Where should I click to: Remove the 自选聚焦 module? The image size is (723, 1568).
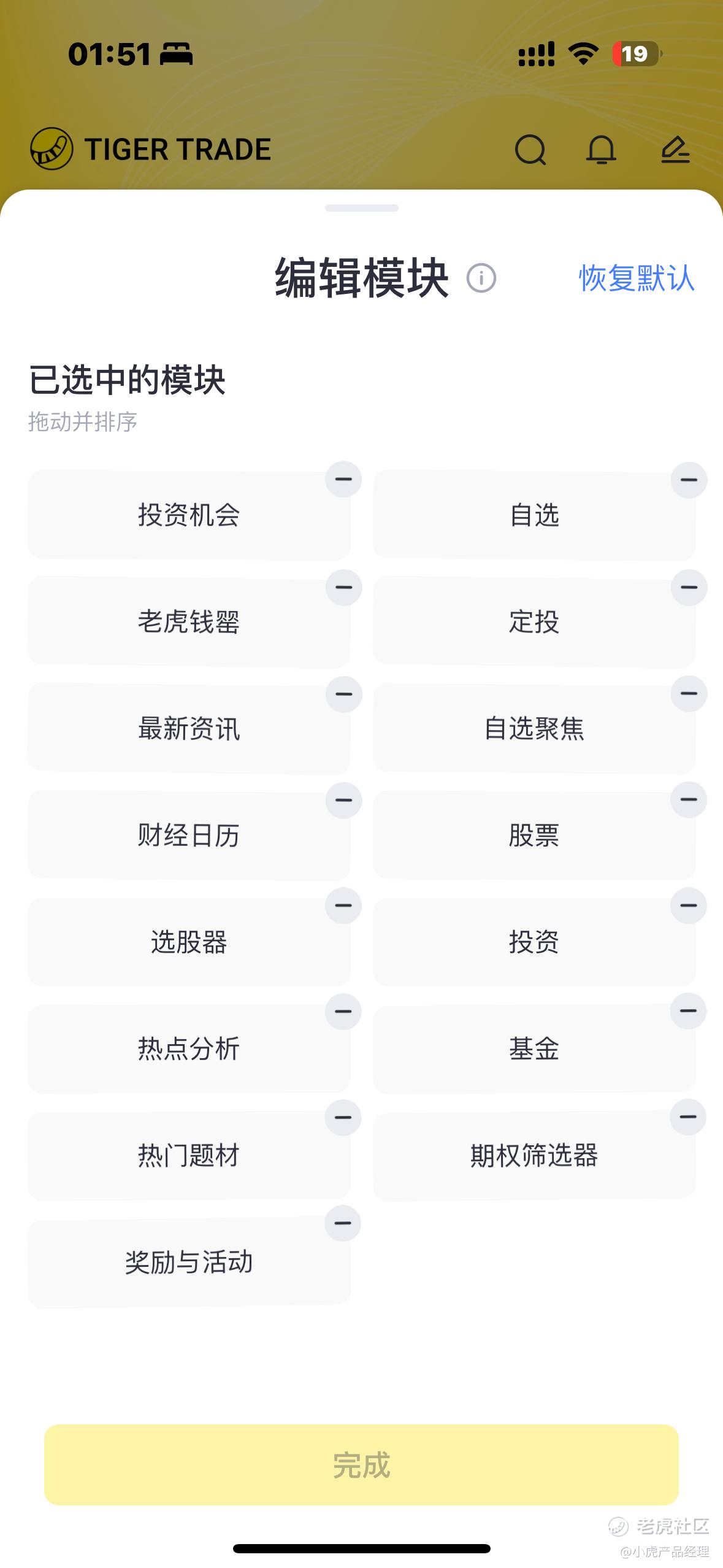[689, 694]
